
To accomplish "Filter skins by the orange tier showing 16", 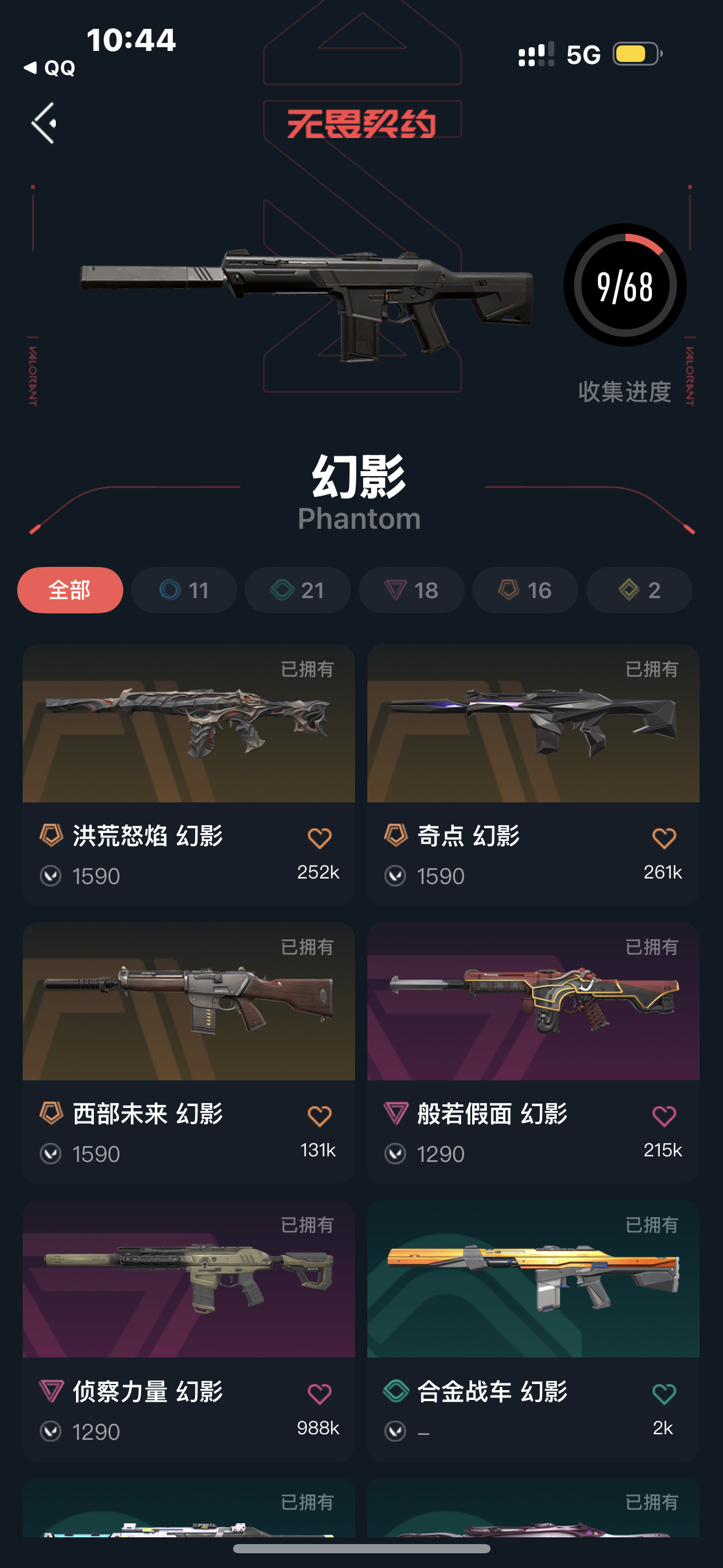I will [x=525, y=590].
